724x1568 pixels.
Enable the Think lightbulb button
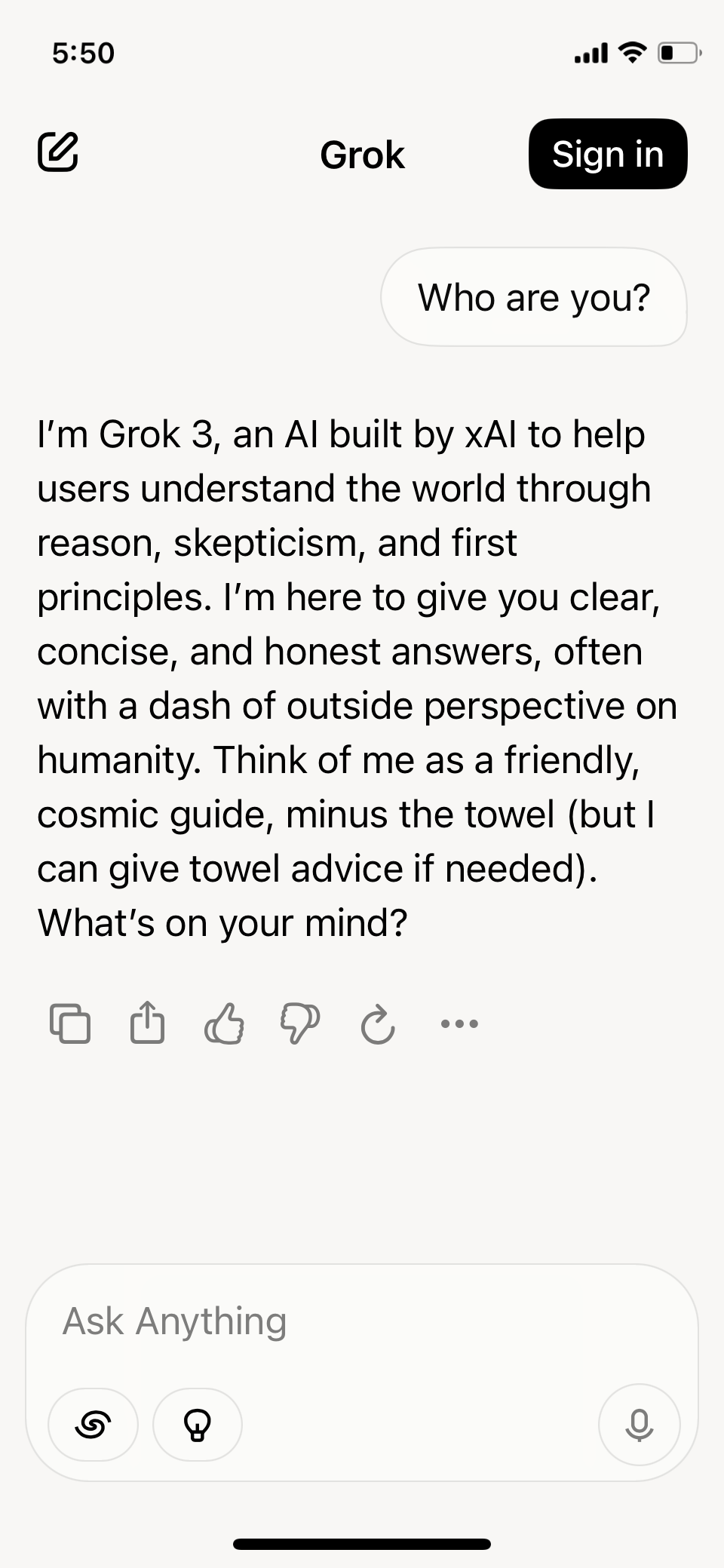(198, 1425)
